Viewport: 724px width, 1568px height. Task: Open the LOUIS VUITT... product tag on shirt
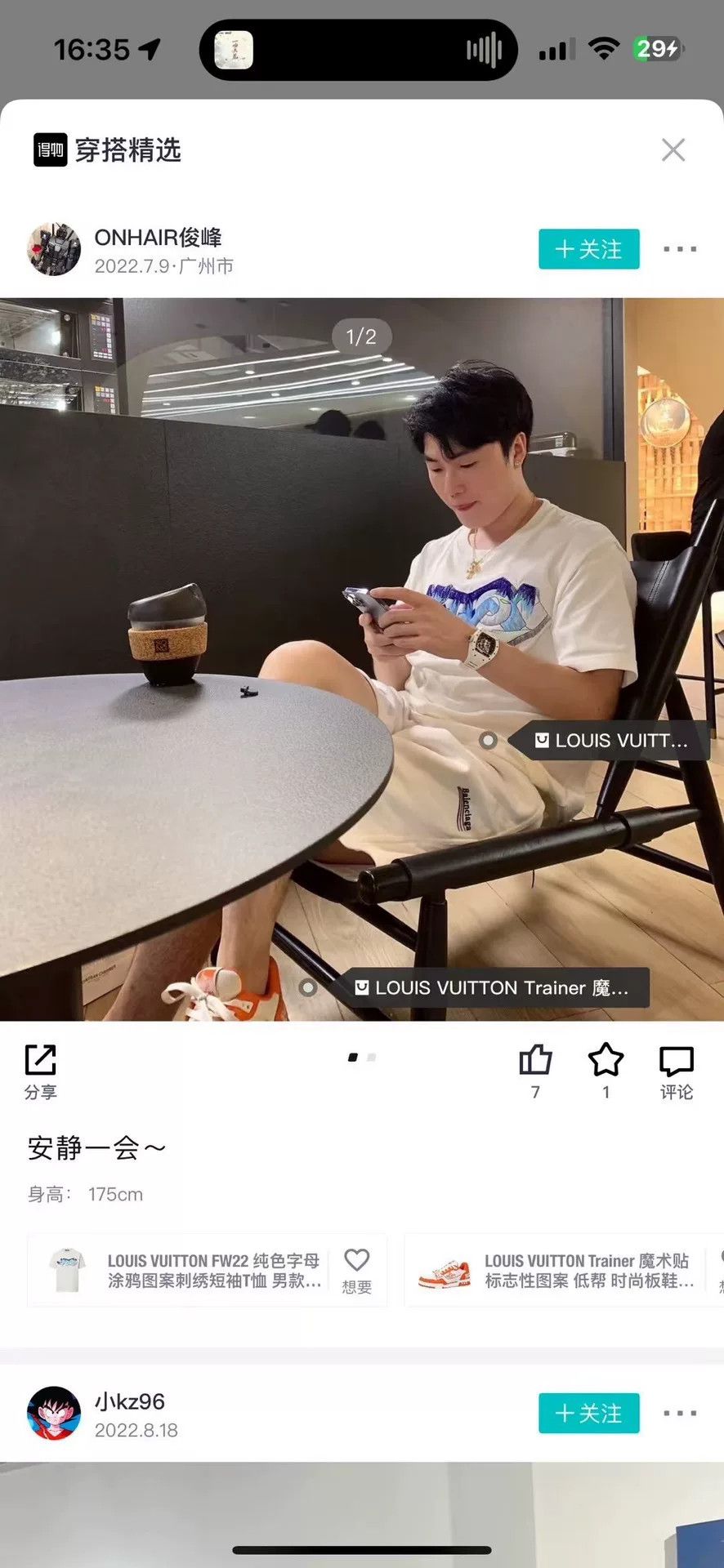click(x=610, y=741)
